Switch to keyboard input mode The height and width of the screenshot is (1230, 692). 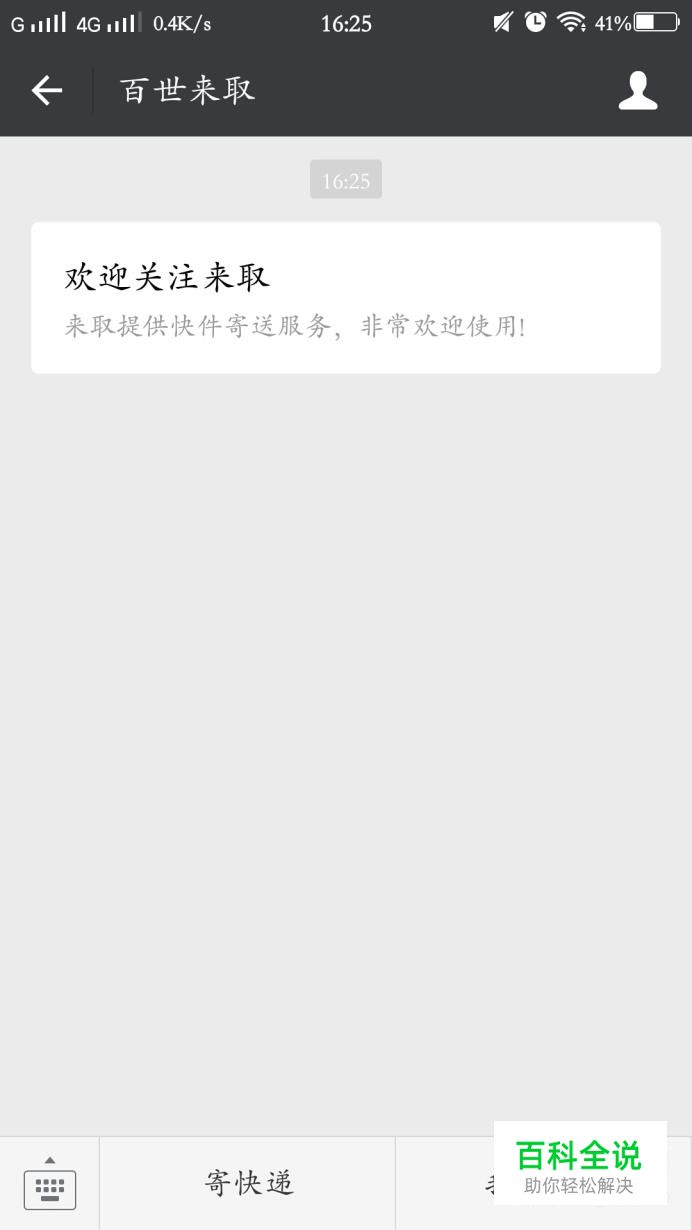click(x=50, y=1183)
